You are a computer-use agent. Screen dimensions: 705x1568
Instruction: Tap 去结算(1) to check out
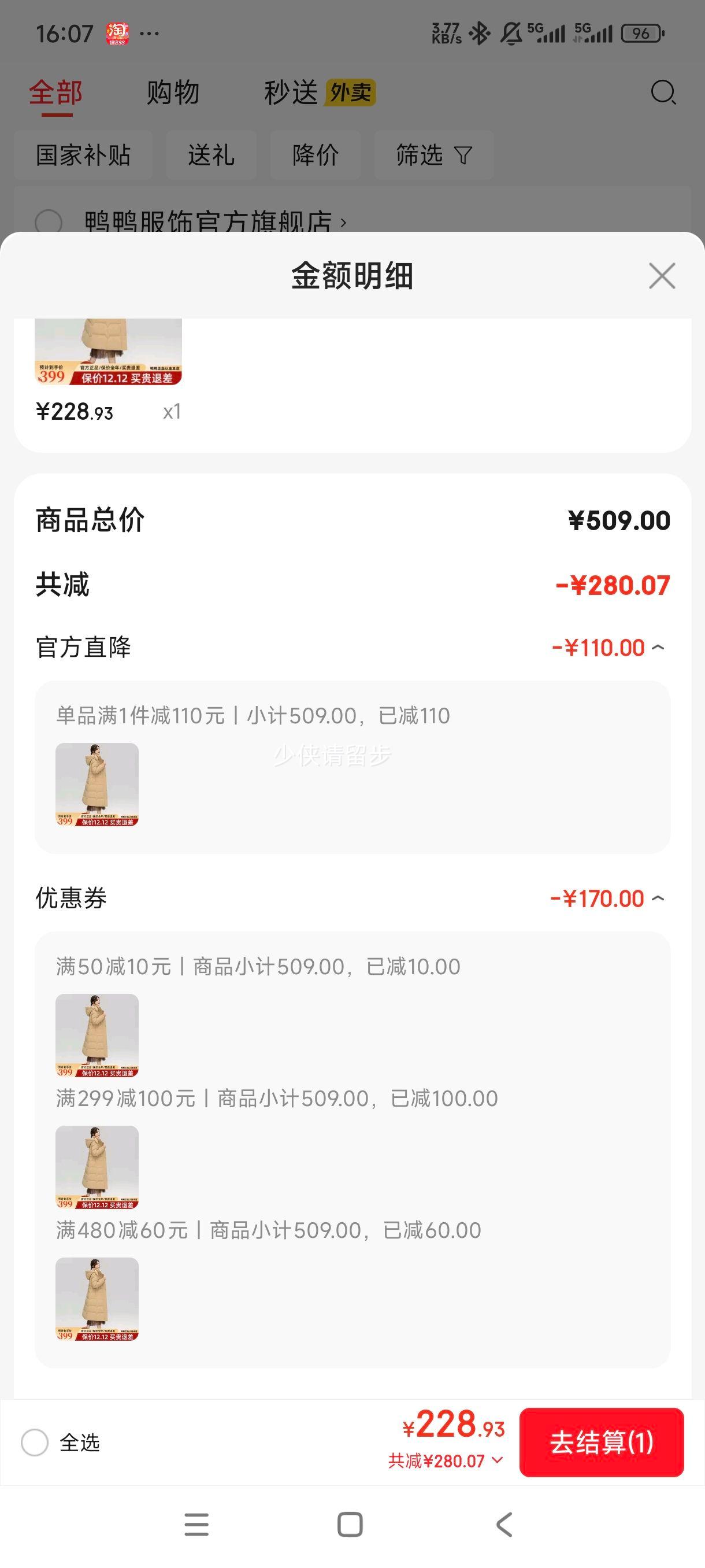(x=601, y=1442)
